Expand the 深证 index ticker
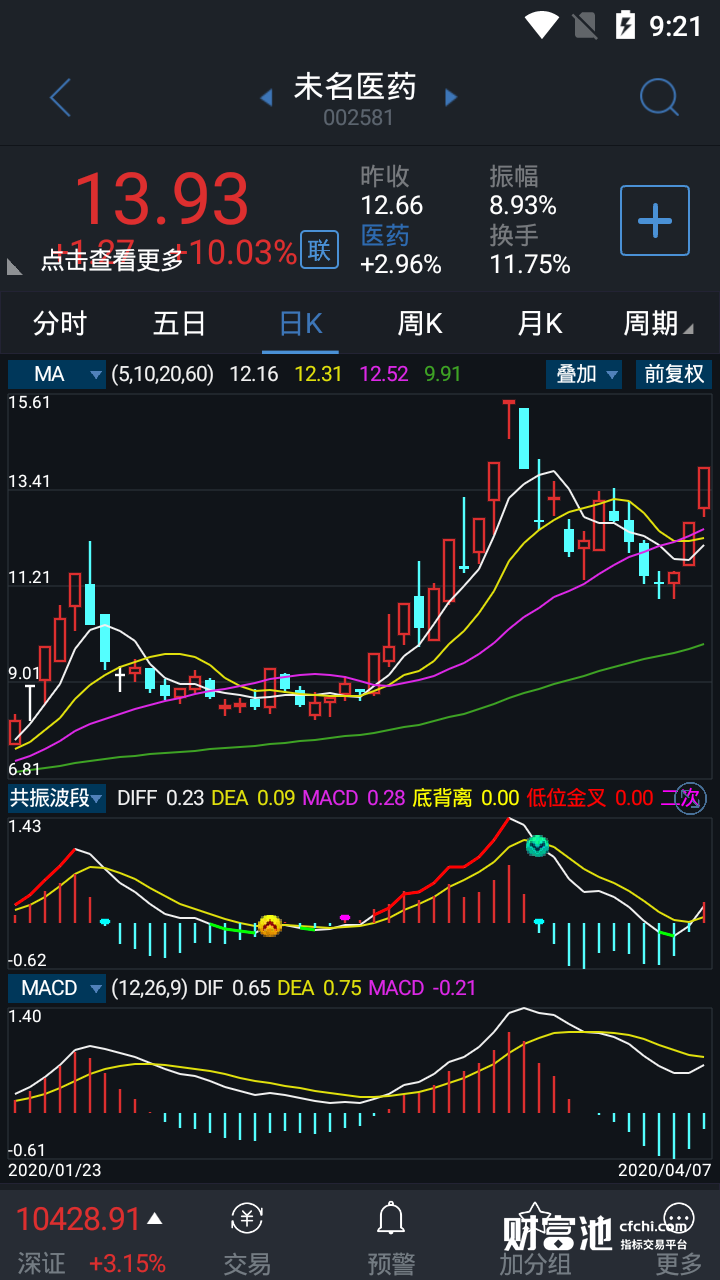This screenshot has width=720, height=1280. tap(90, 1238)
